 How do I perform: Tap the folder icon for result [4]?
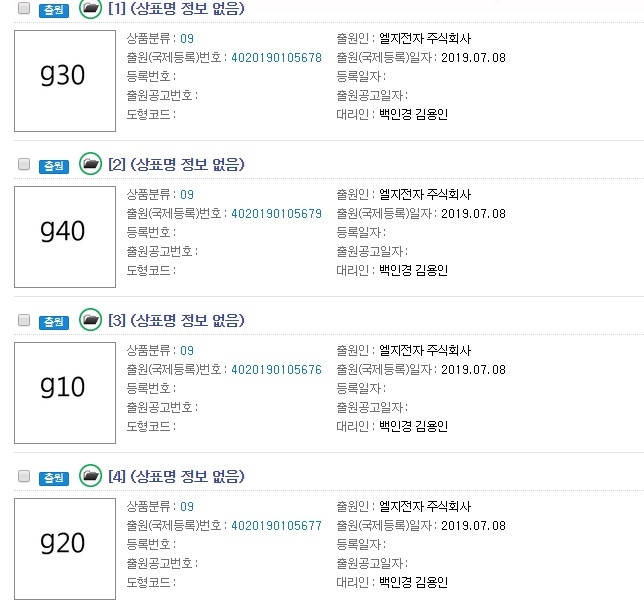pos(90,475)
